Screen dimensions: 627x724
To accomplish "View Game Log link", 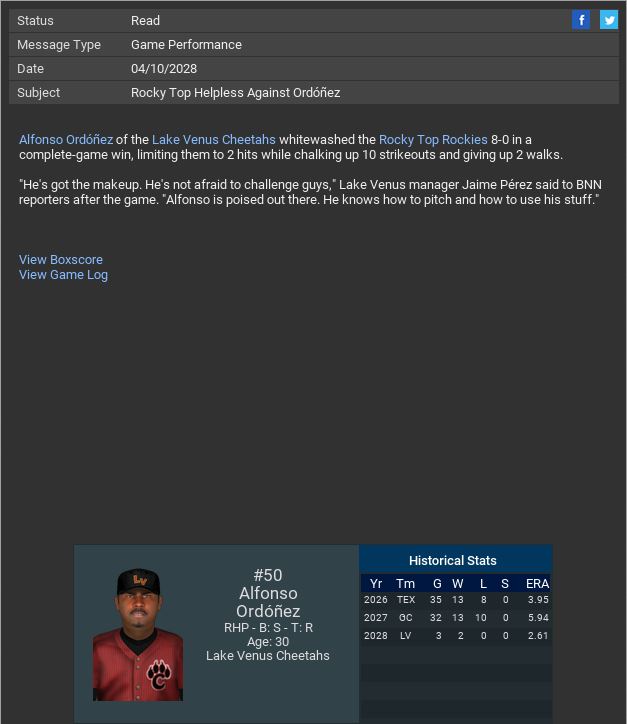I will (63, 275).
